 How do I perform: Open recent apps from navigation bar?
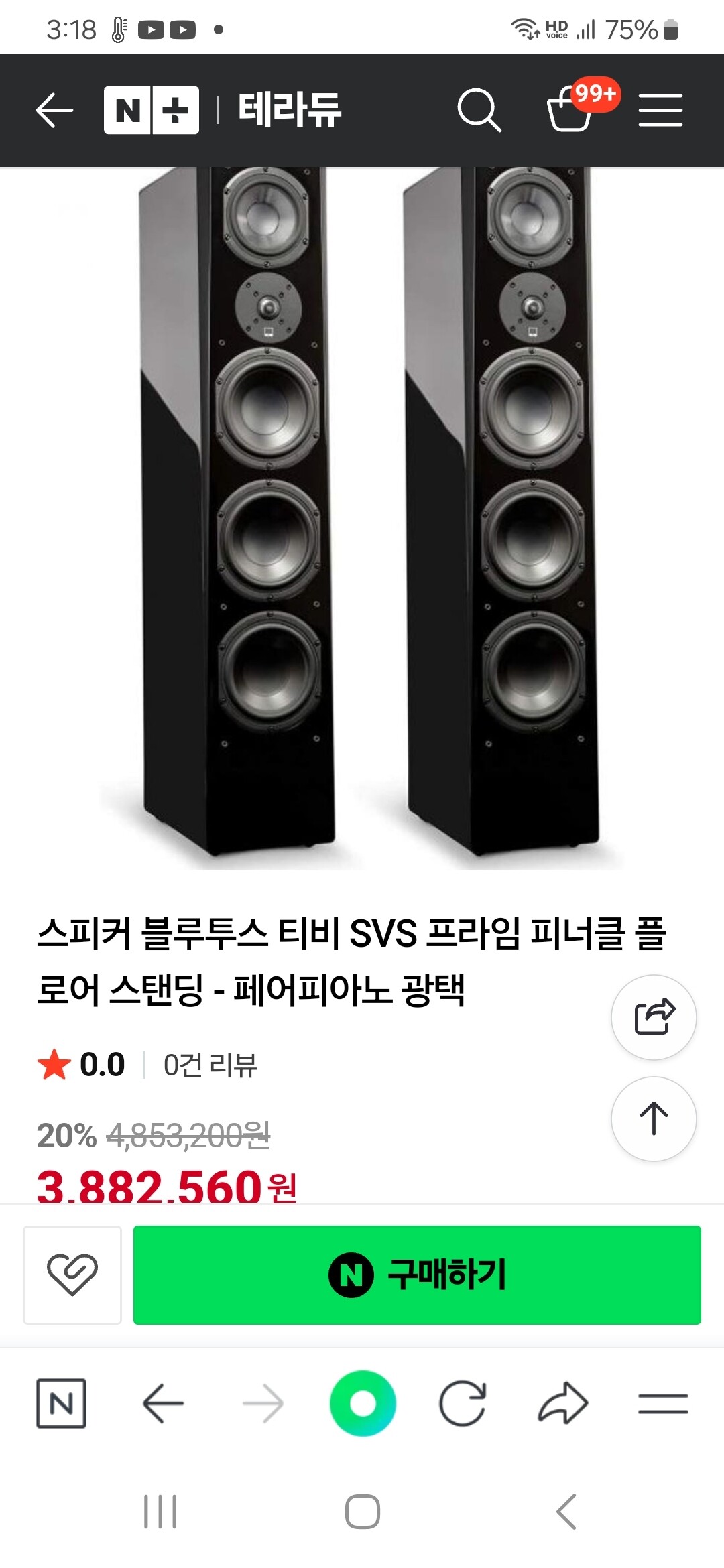(160, 1512)
